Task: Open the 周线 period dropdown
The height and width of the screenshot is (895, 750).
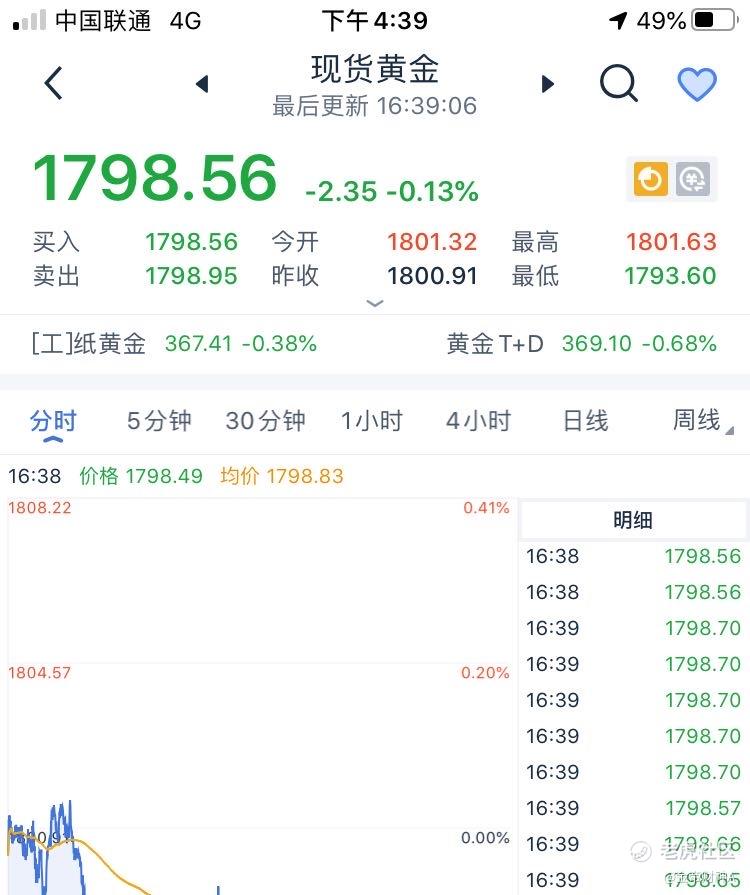Action: [x=699, y=421]
